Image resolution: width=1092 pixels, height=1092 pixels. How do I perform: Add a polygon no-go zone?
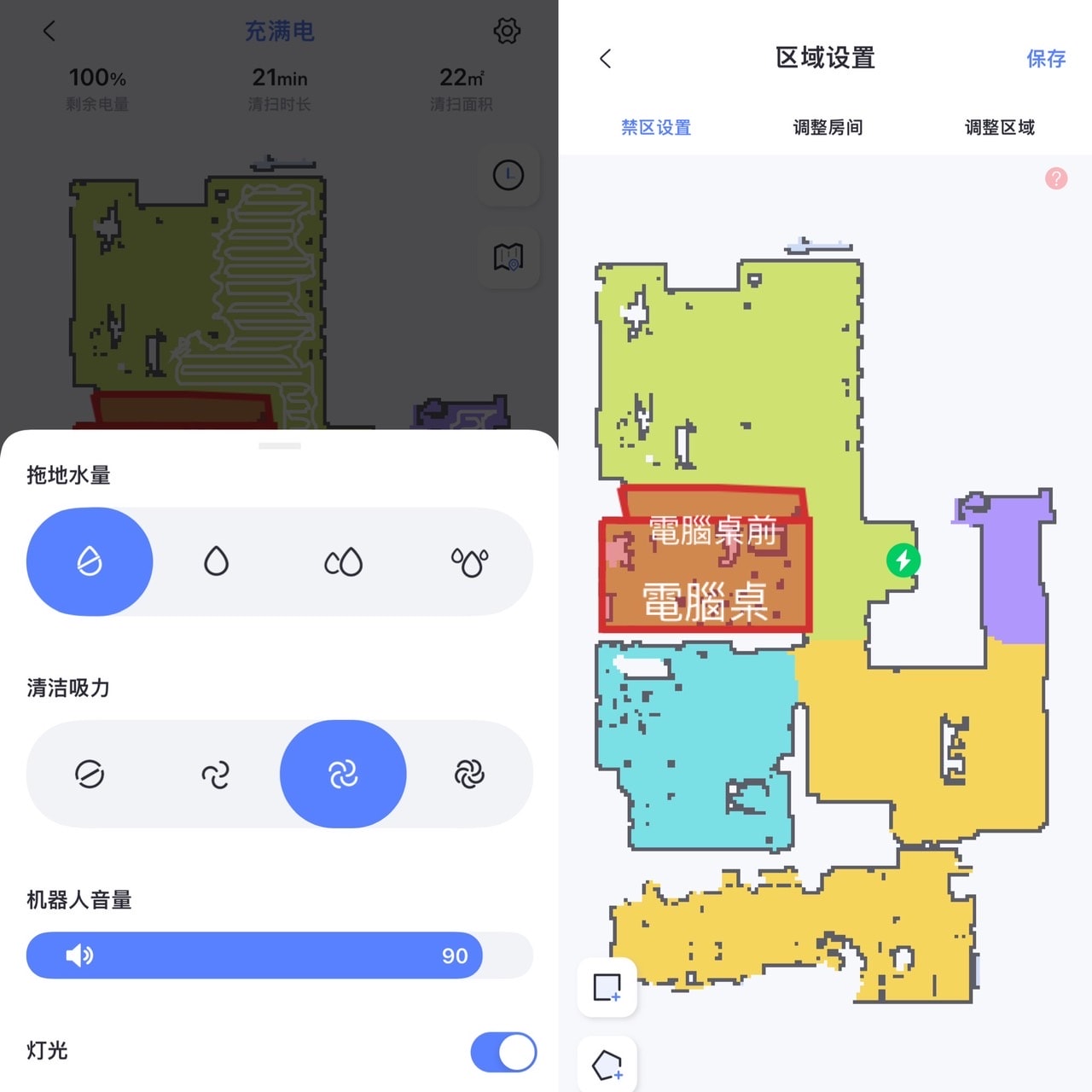click(607, 1064)
